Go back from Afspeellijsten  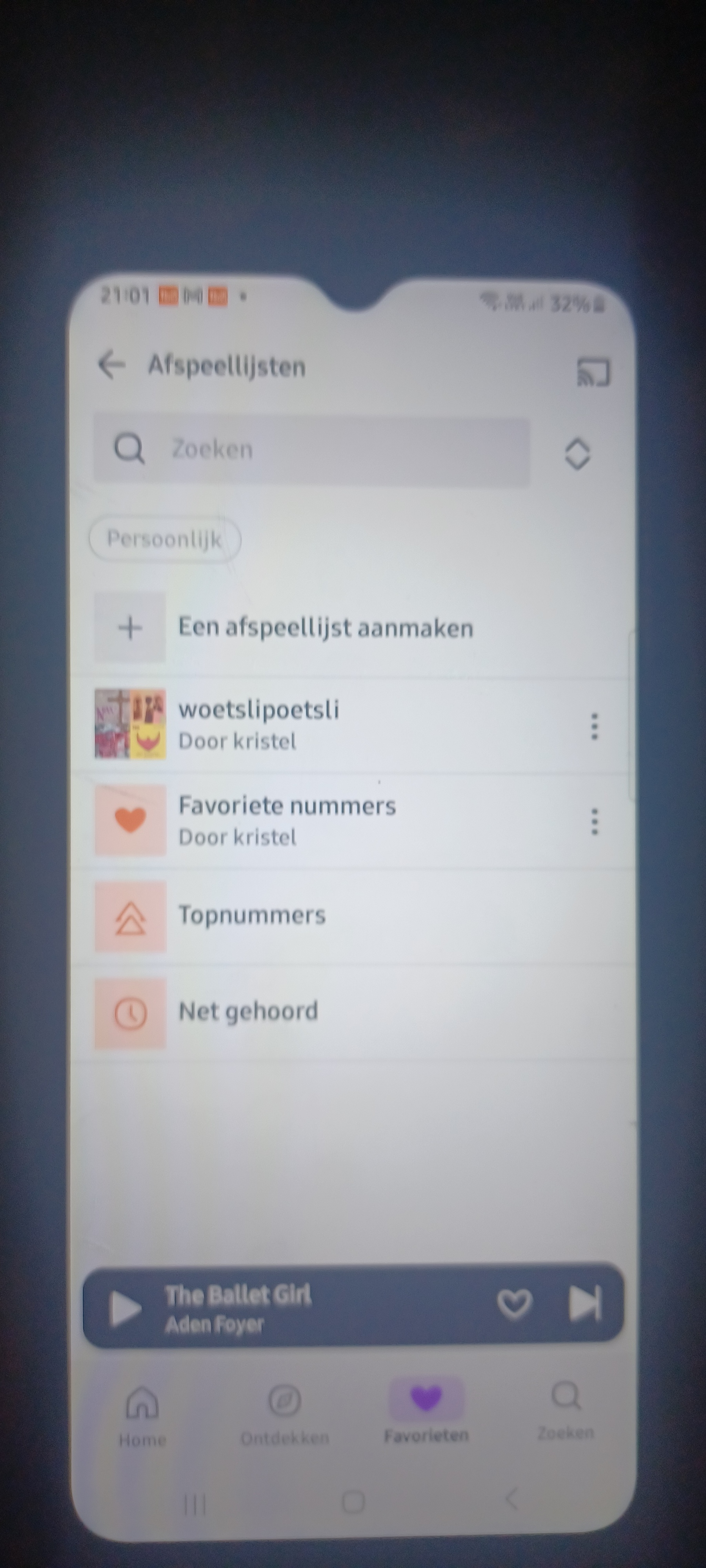point(111,365)
